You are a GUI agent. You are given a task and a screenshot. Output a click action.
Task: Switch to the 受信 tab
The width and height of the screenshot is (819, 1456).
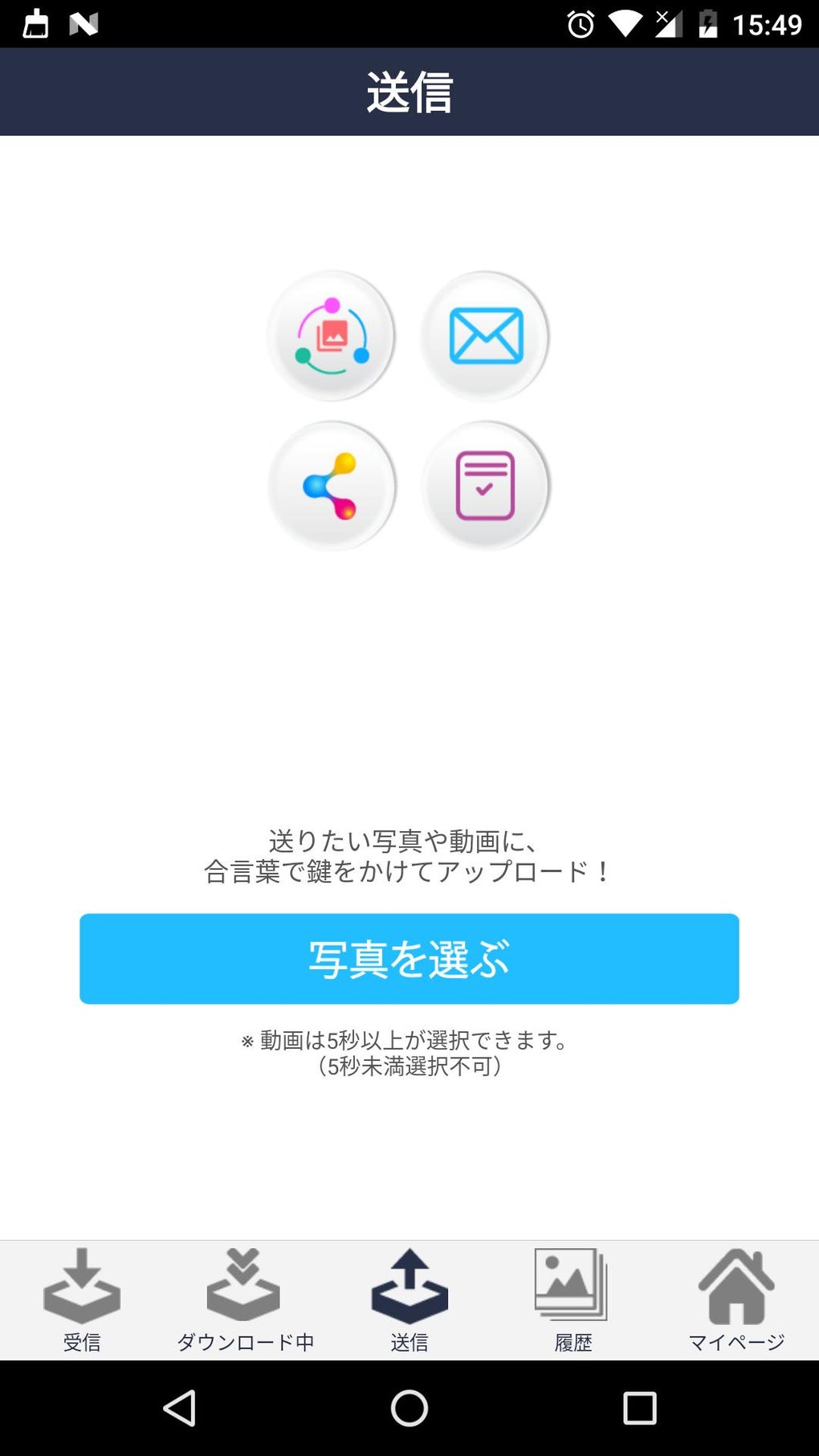[x=82, y=1299]
